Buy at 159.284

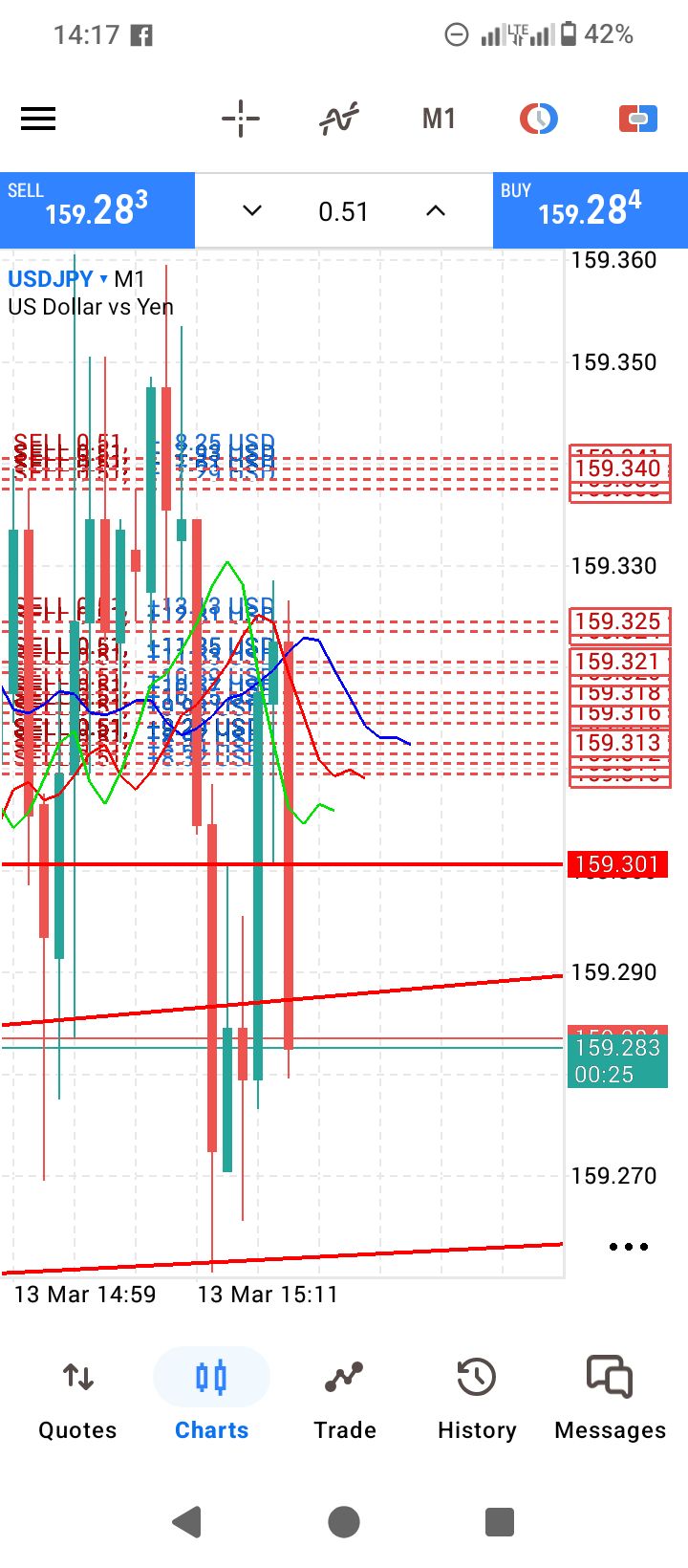[590, 209]
